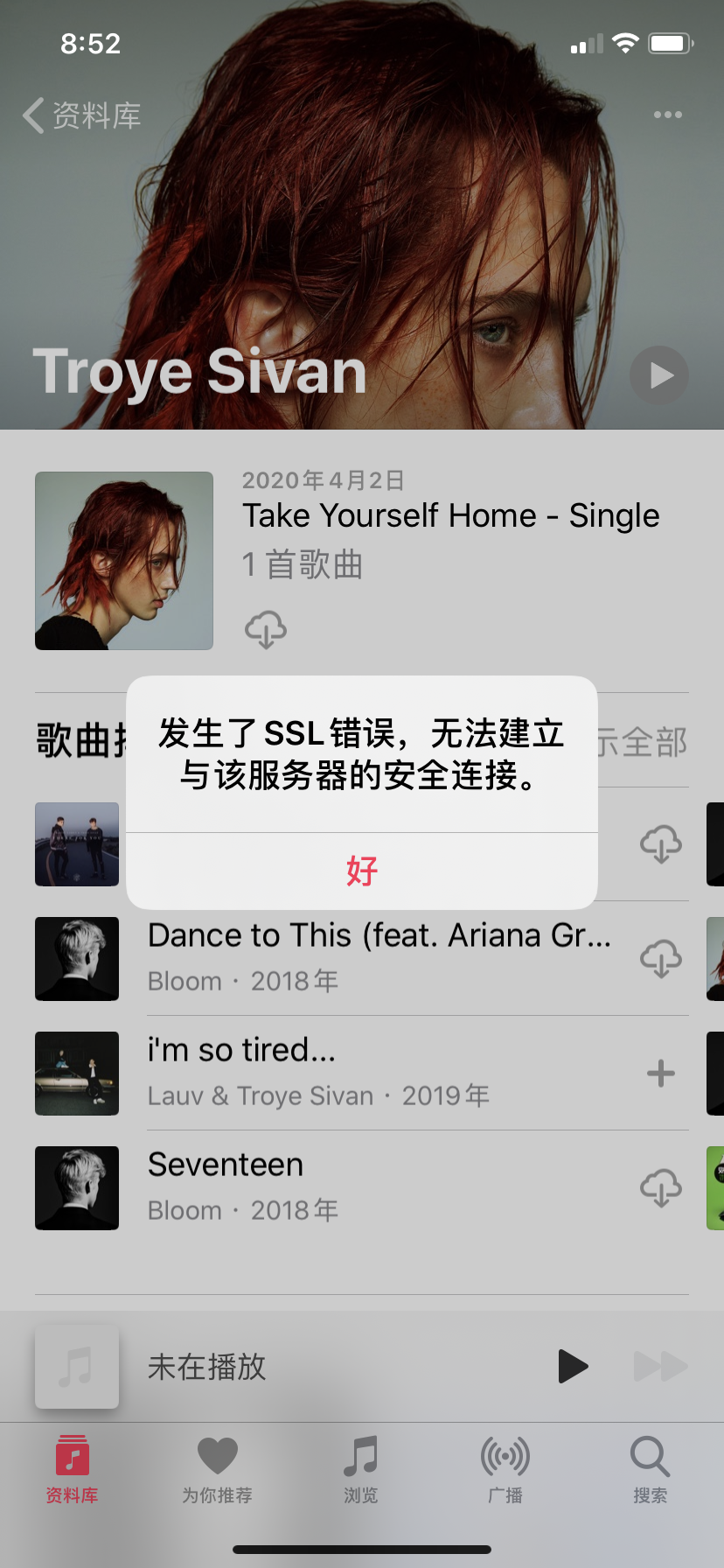Open the three-dot overflow menu
Viewport: 724px width, 1568px height.
(x=667, y=115)
